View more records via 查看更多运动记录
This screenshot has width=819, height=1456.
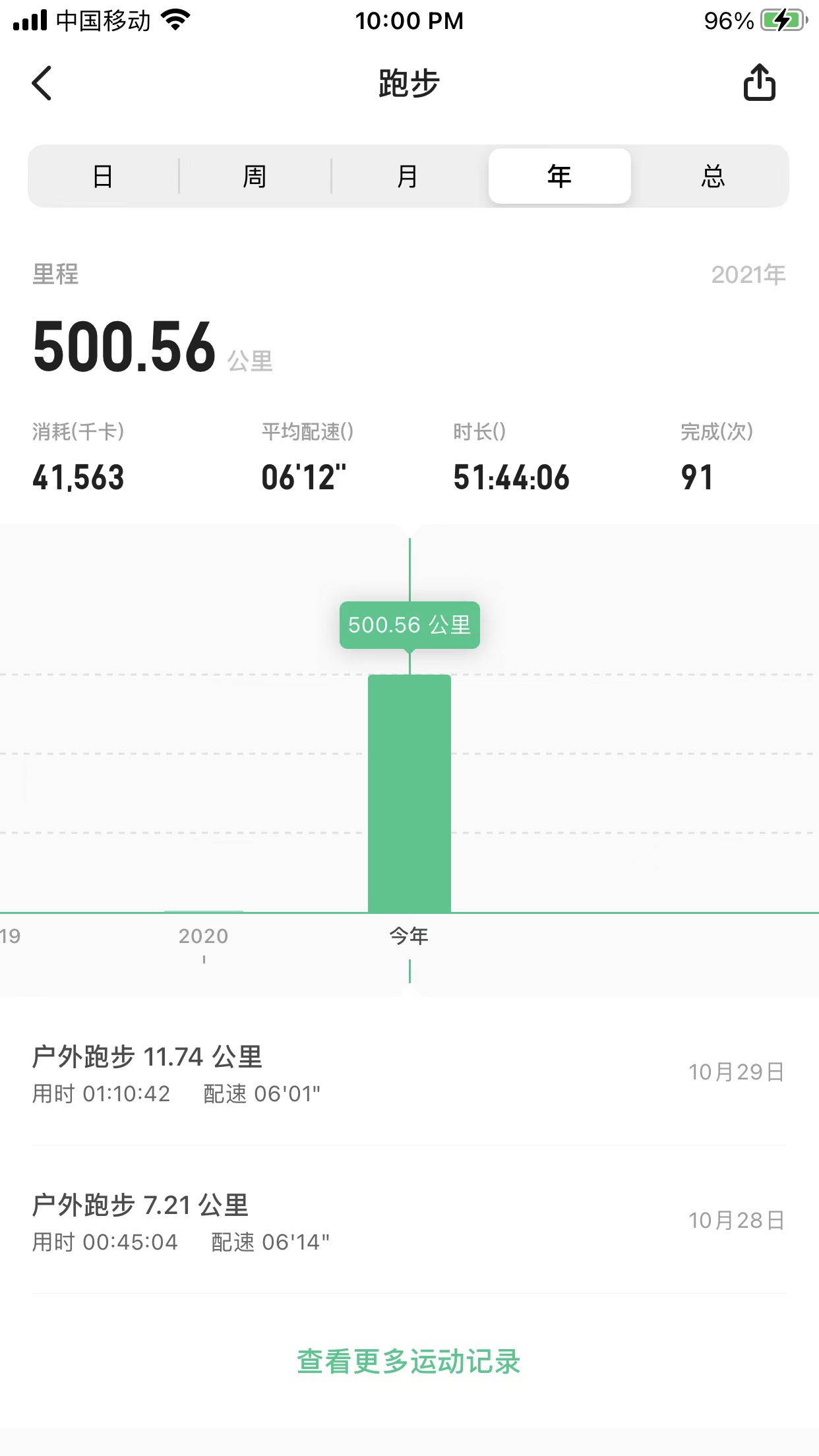click(409, 1361)
